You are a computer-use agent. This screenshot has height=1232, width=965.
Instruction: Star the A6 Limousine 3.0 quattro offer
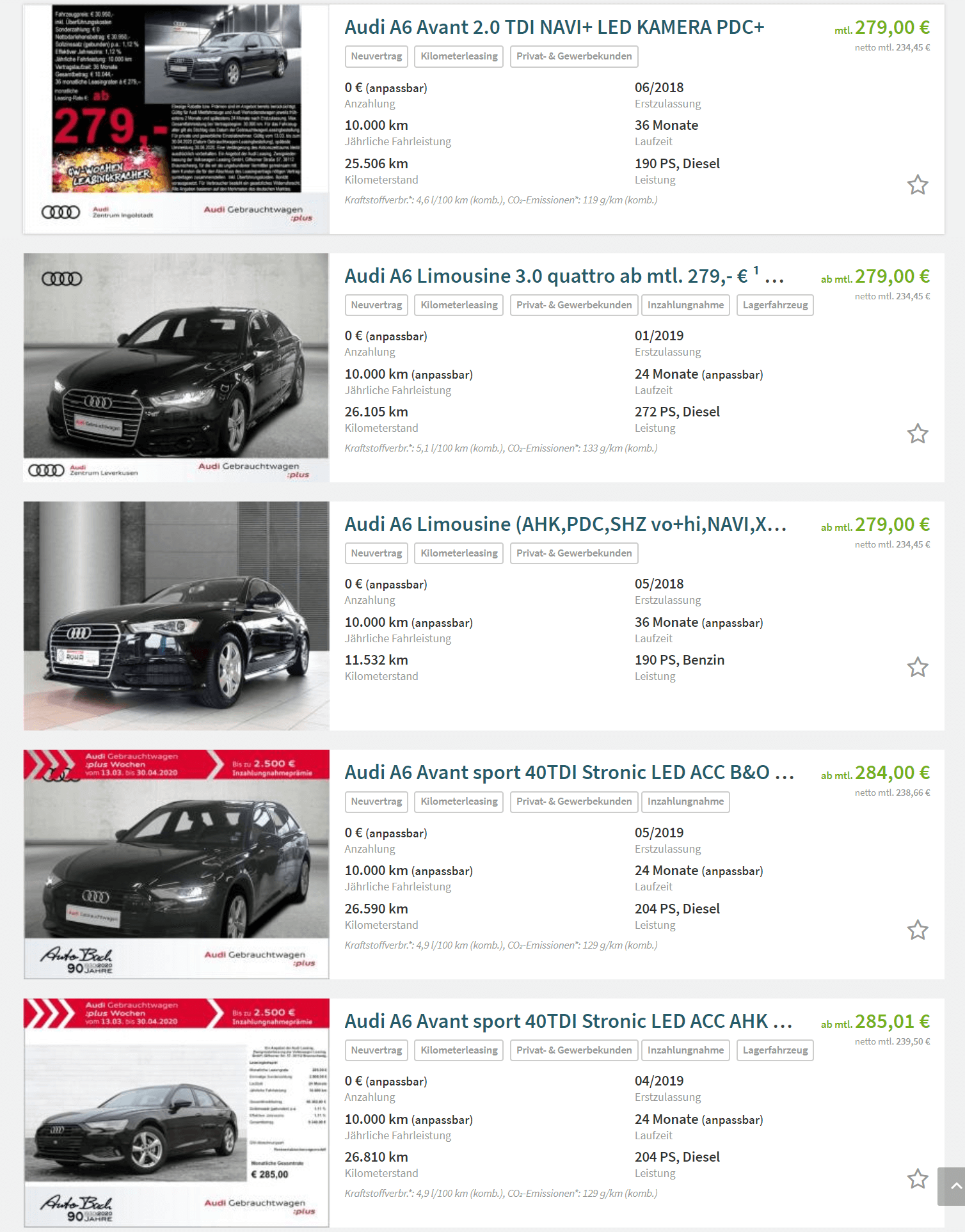[x=917, y=434]
